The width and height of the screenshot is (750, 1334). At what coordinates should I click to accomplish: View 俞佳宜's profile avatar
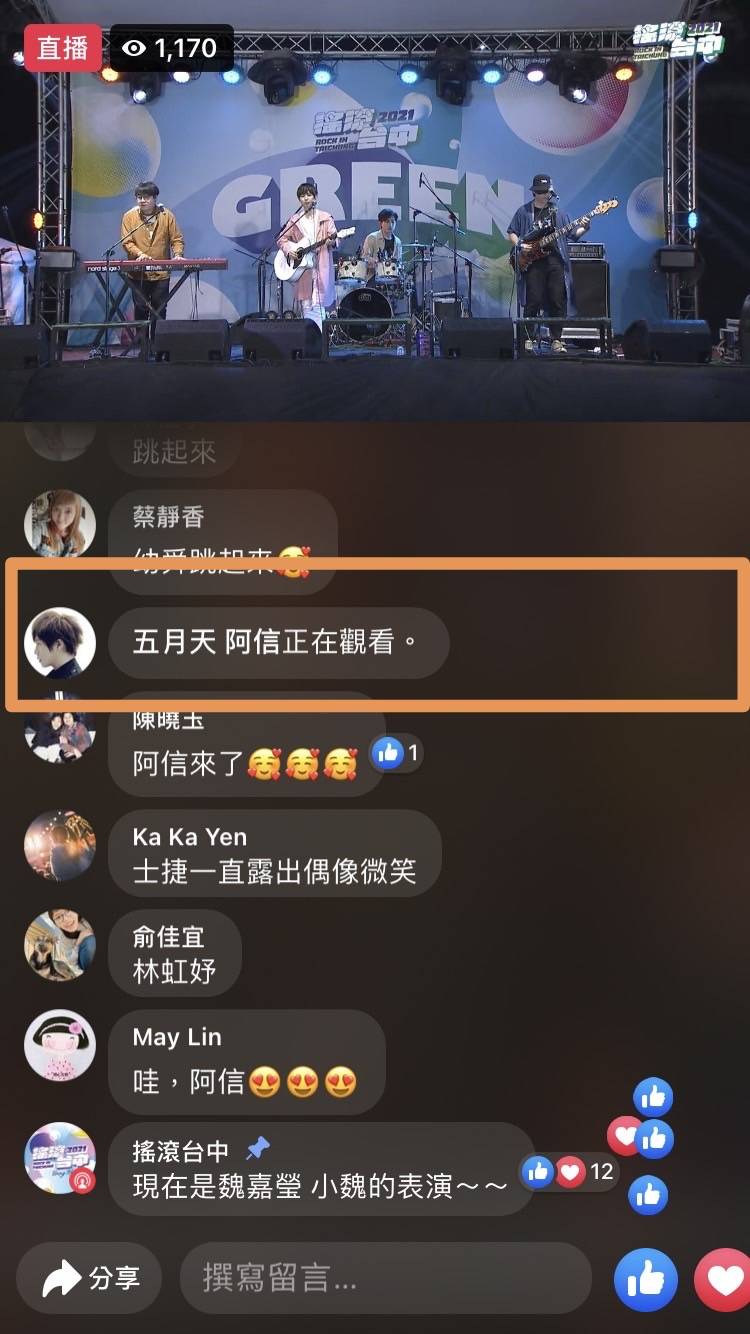(60, 945)
